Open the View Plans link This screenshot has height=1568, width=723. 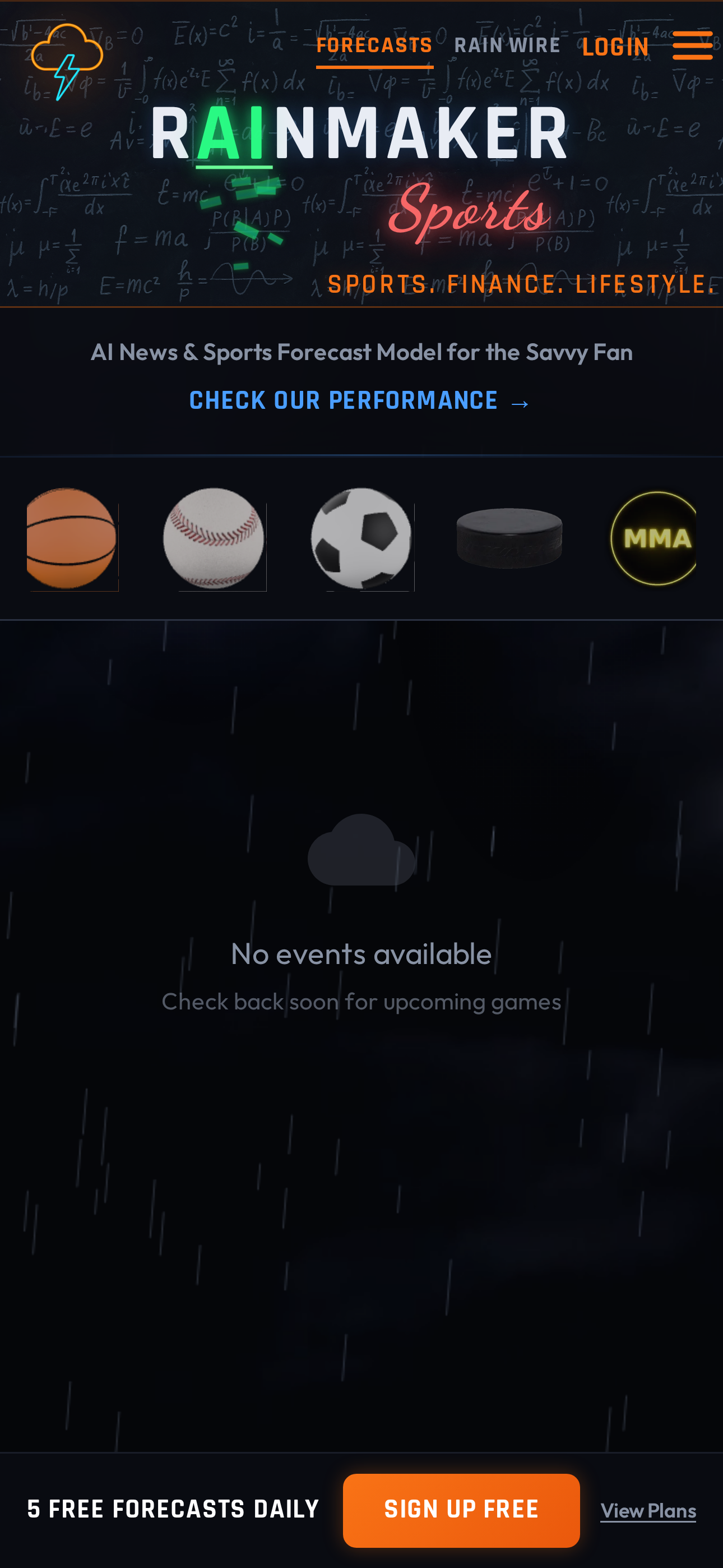click(x=647, y=1511)
